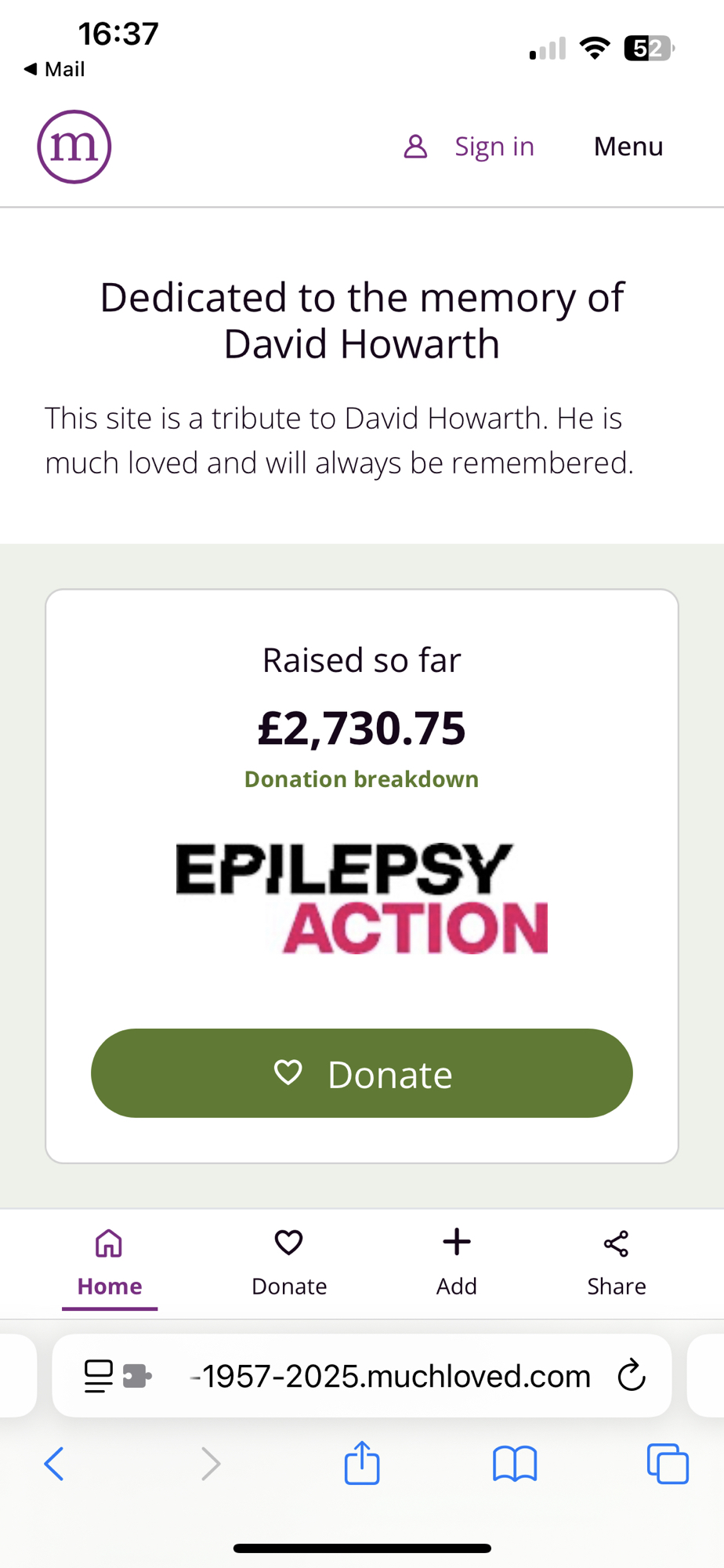Return to the Mail app
724x1568 pixels.
coord(55,69)
